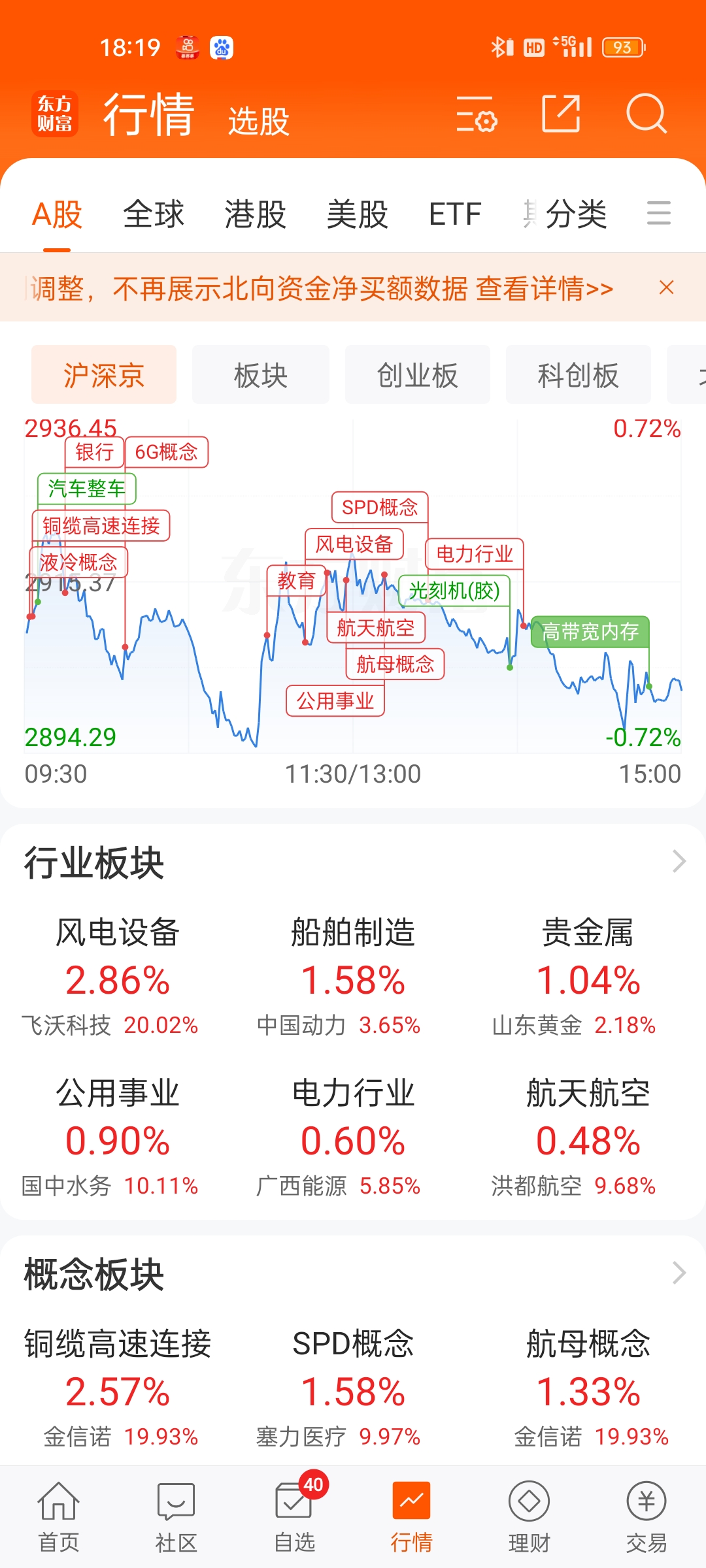The image size is (706, 1568).
Task: Open the share panel
Action: (x=561, y=115)
